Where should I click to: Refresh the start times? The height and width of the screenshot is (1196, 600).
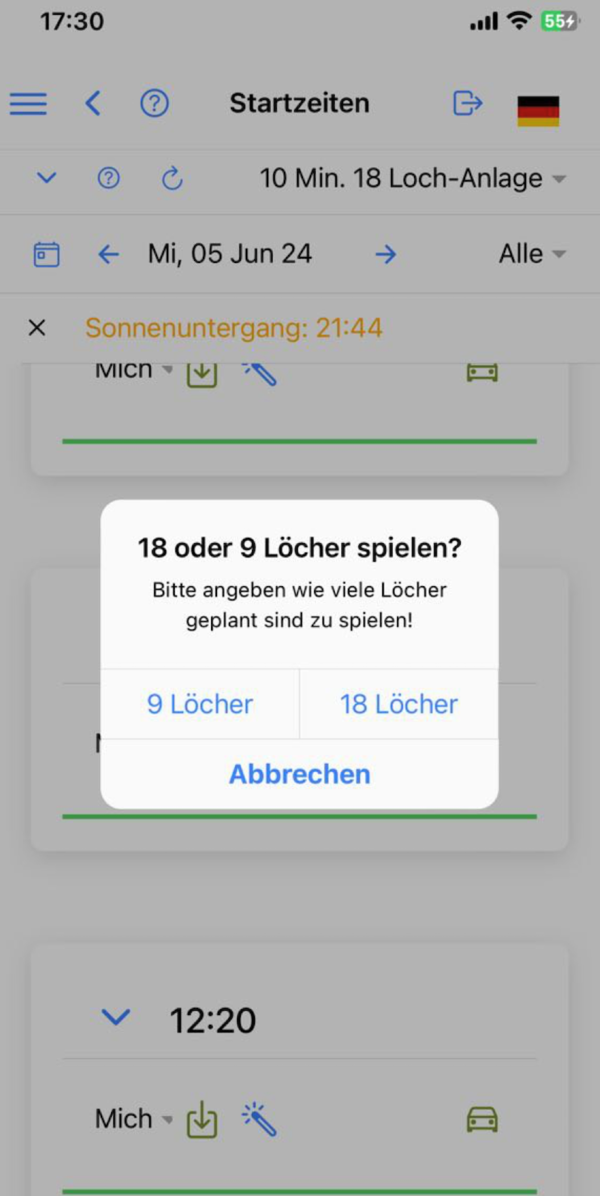172,179
